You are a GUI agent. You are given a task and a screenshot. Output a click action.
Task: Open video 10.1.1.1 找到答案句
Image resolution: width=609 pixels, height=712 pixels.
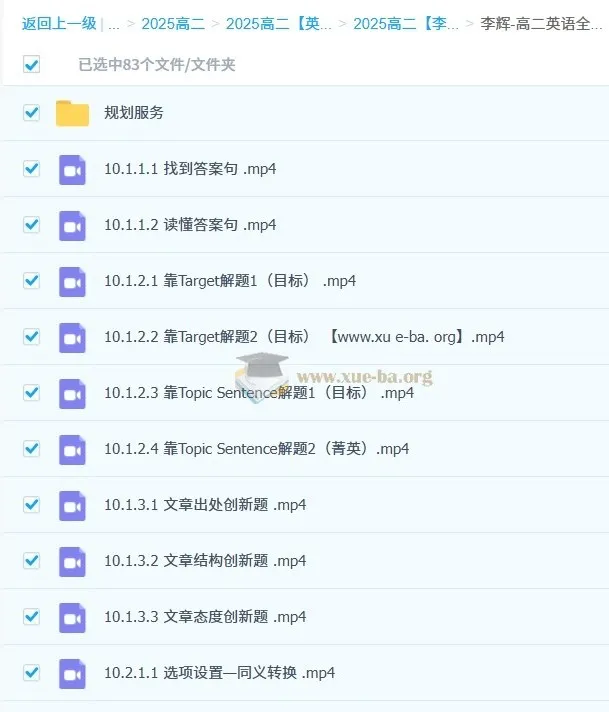coord(190,169)
